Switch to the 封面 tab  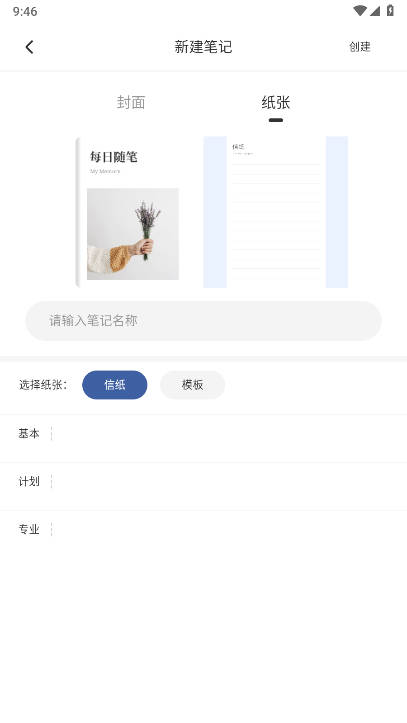click(x=131, y=102)
